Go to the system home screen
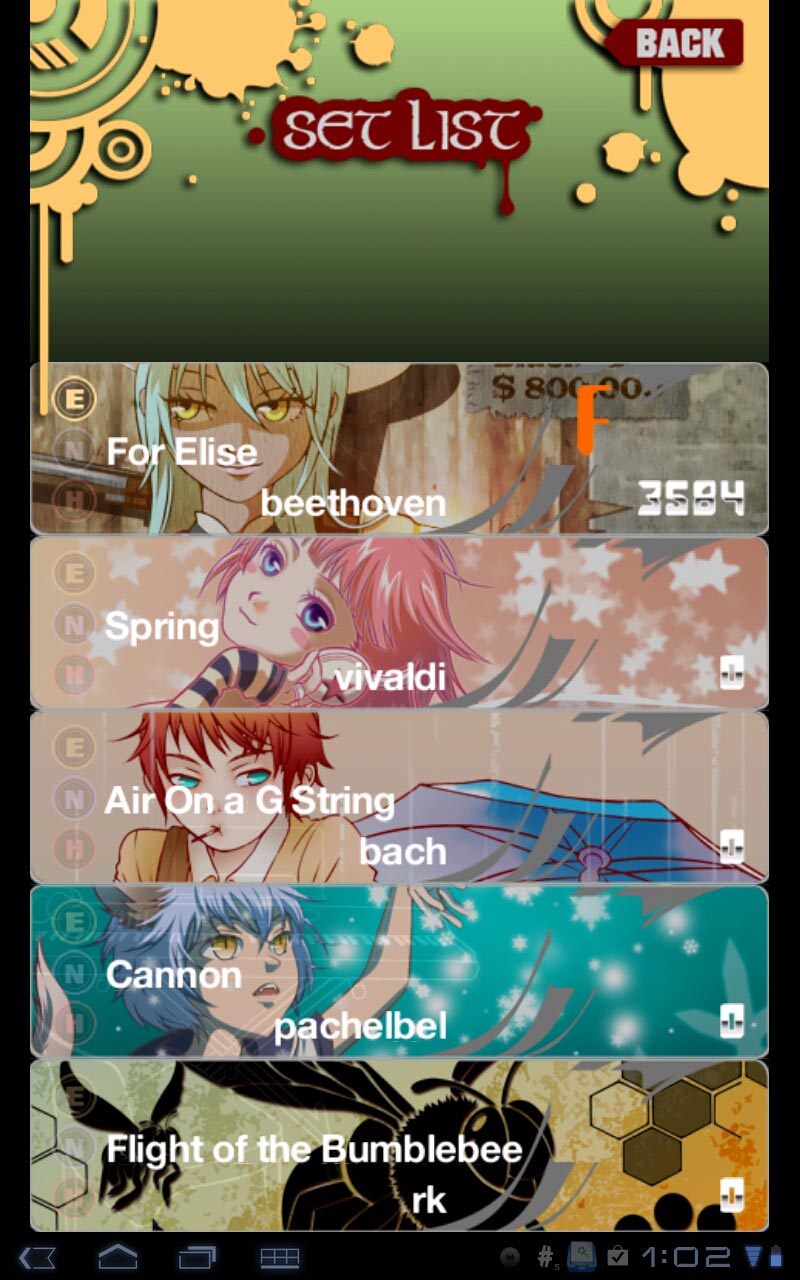This screenshot has width=800, height=1280. (x=117, y=1256)
